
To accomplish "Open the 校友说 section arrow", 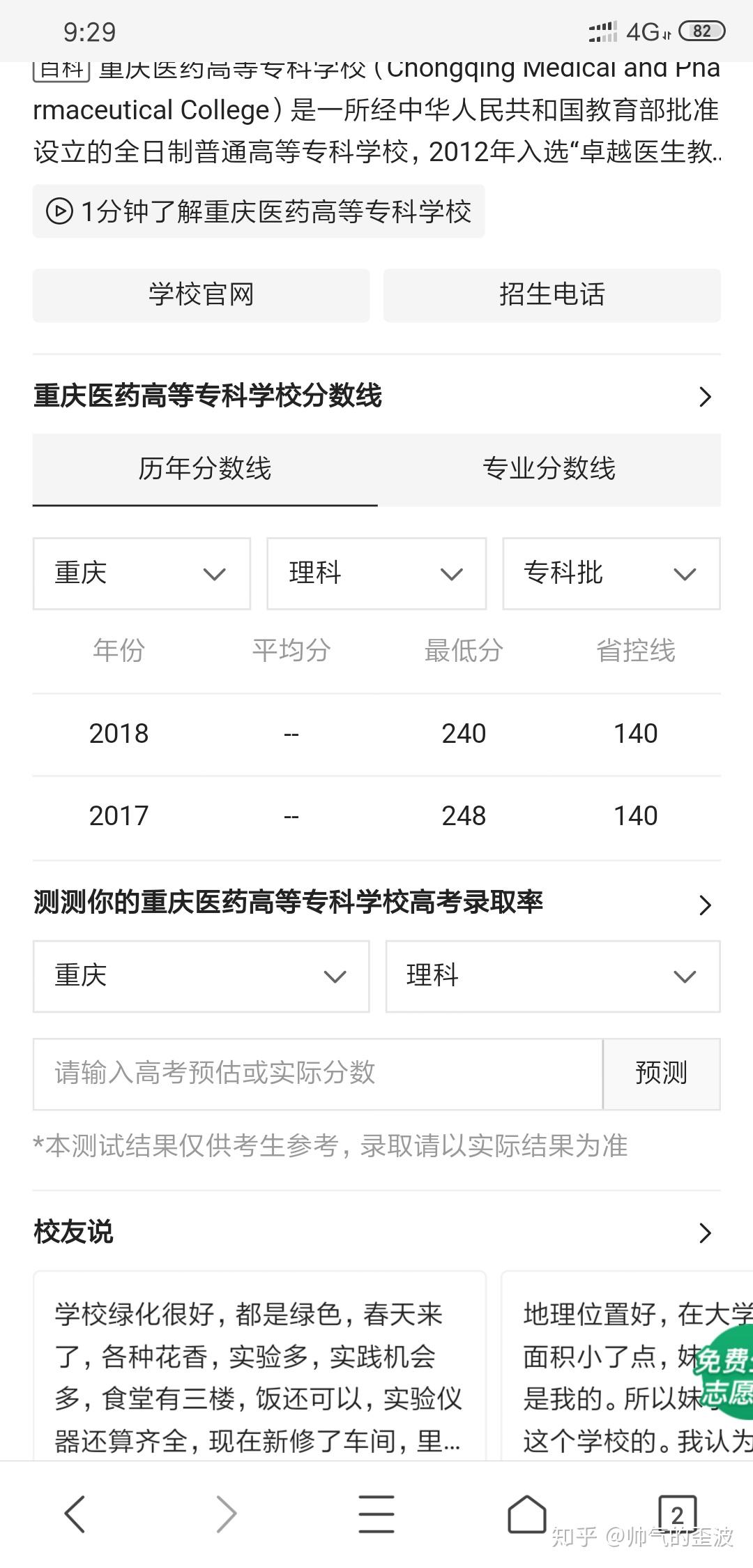I will pos(705,1232).
